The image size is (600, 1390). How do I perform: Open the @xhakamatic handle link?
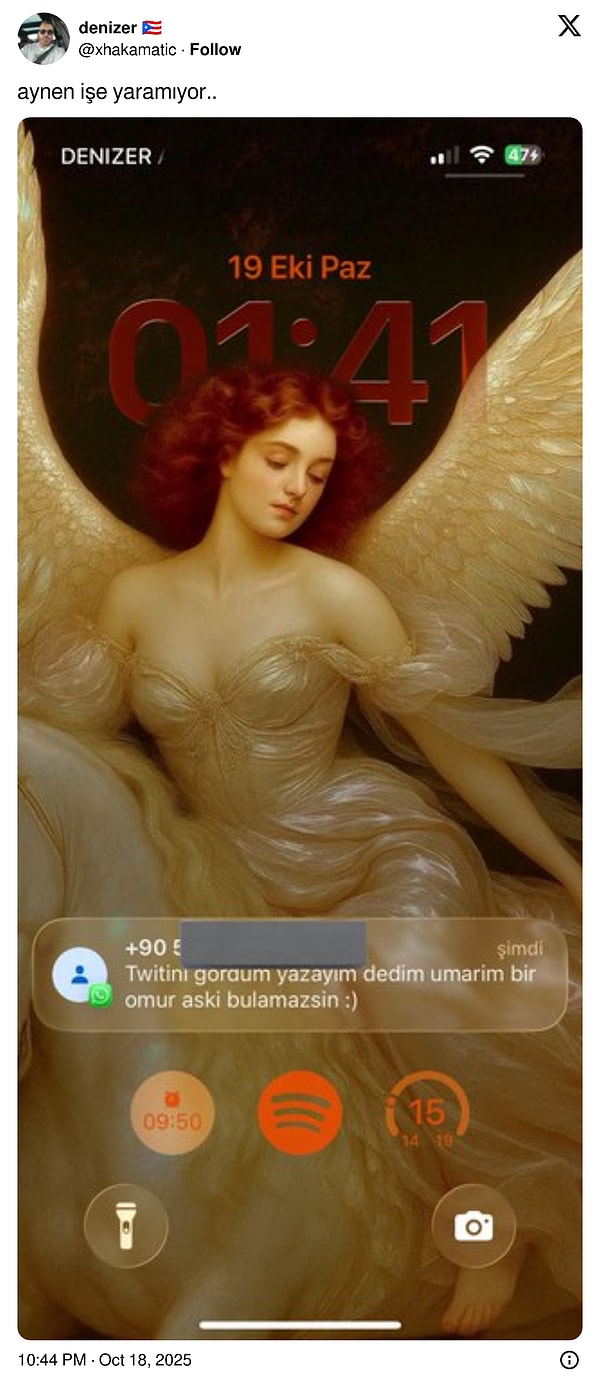click(127, 49)
